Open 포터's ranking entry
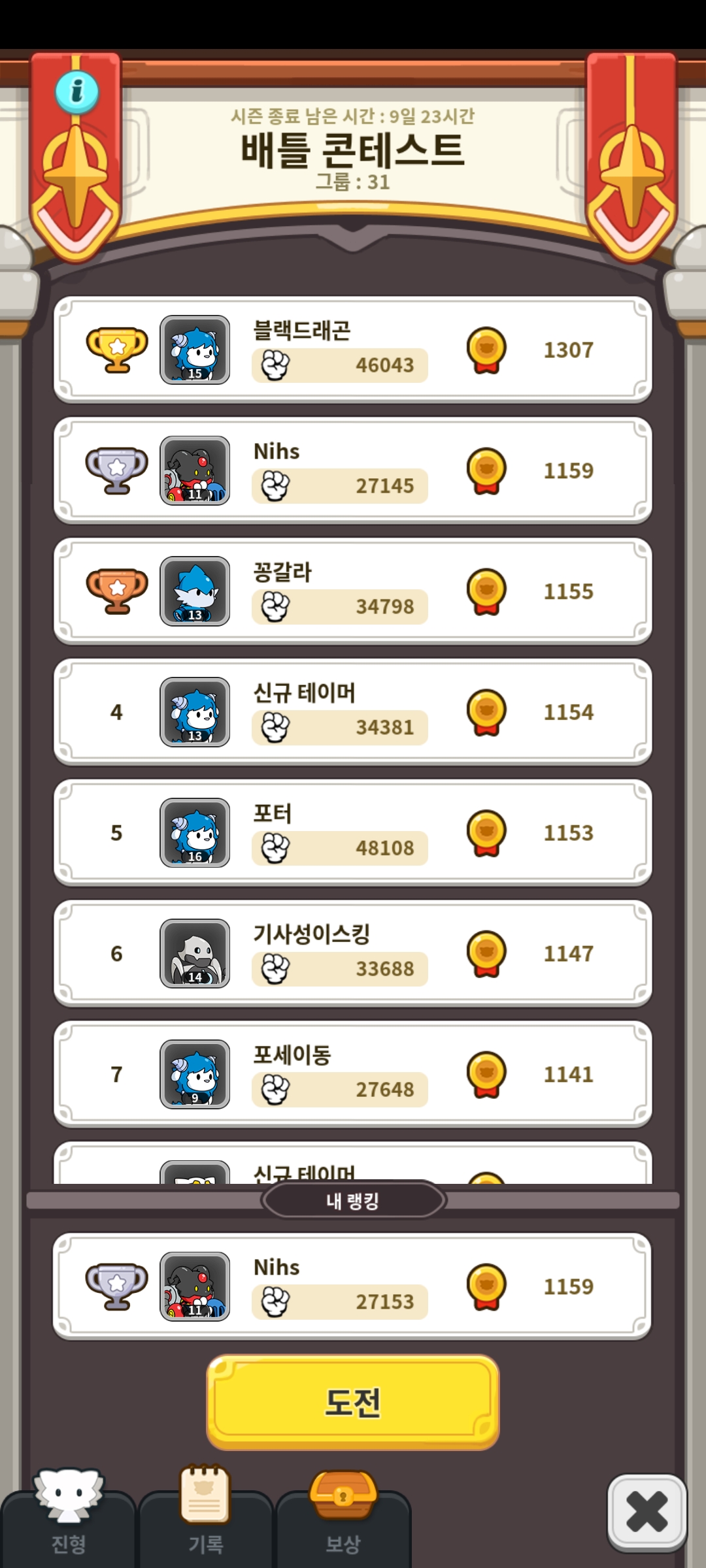Viewport: 706px width, 1568px height. tap(353, 833)
